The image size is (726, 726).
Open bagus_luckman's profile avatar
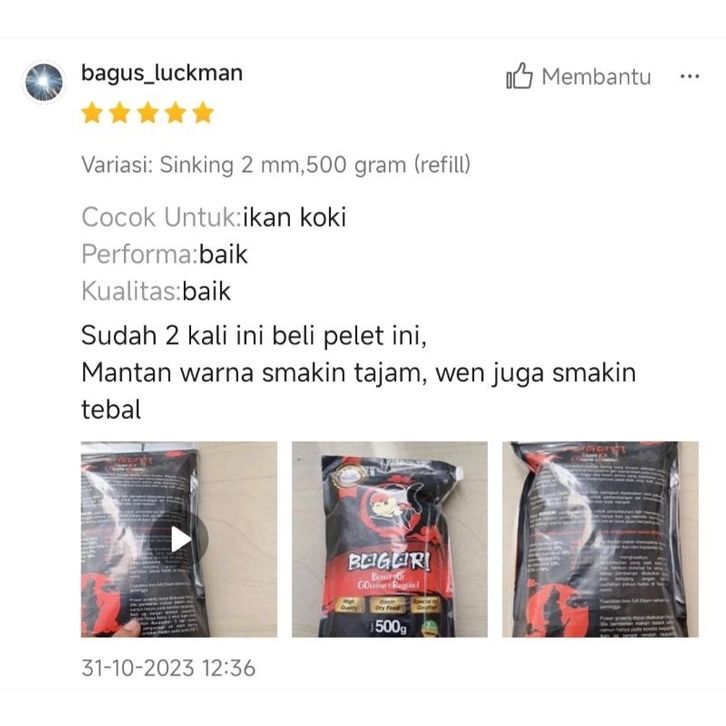[x=43, y=84]
